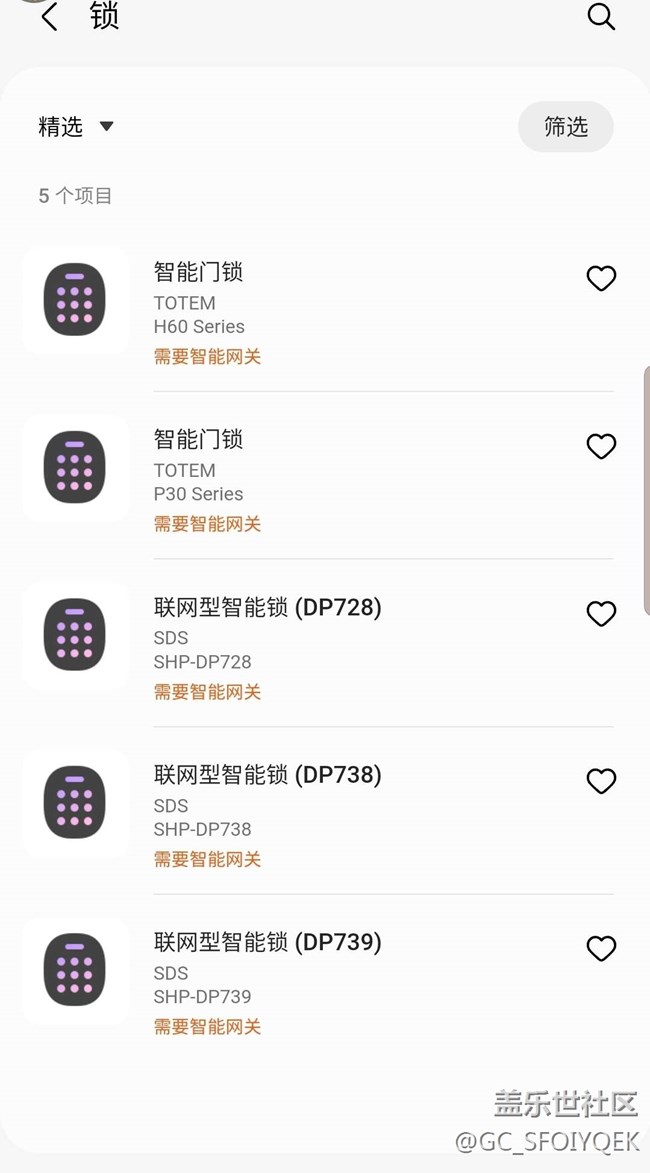Expand the 精选 sort dropdown
The image size is (650, 1173).
[x=76, y=127]
